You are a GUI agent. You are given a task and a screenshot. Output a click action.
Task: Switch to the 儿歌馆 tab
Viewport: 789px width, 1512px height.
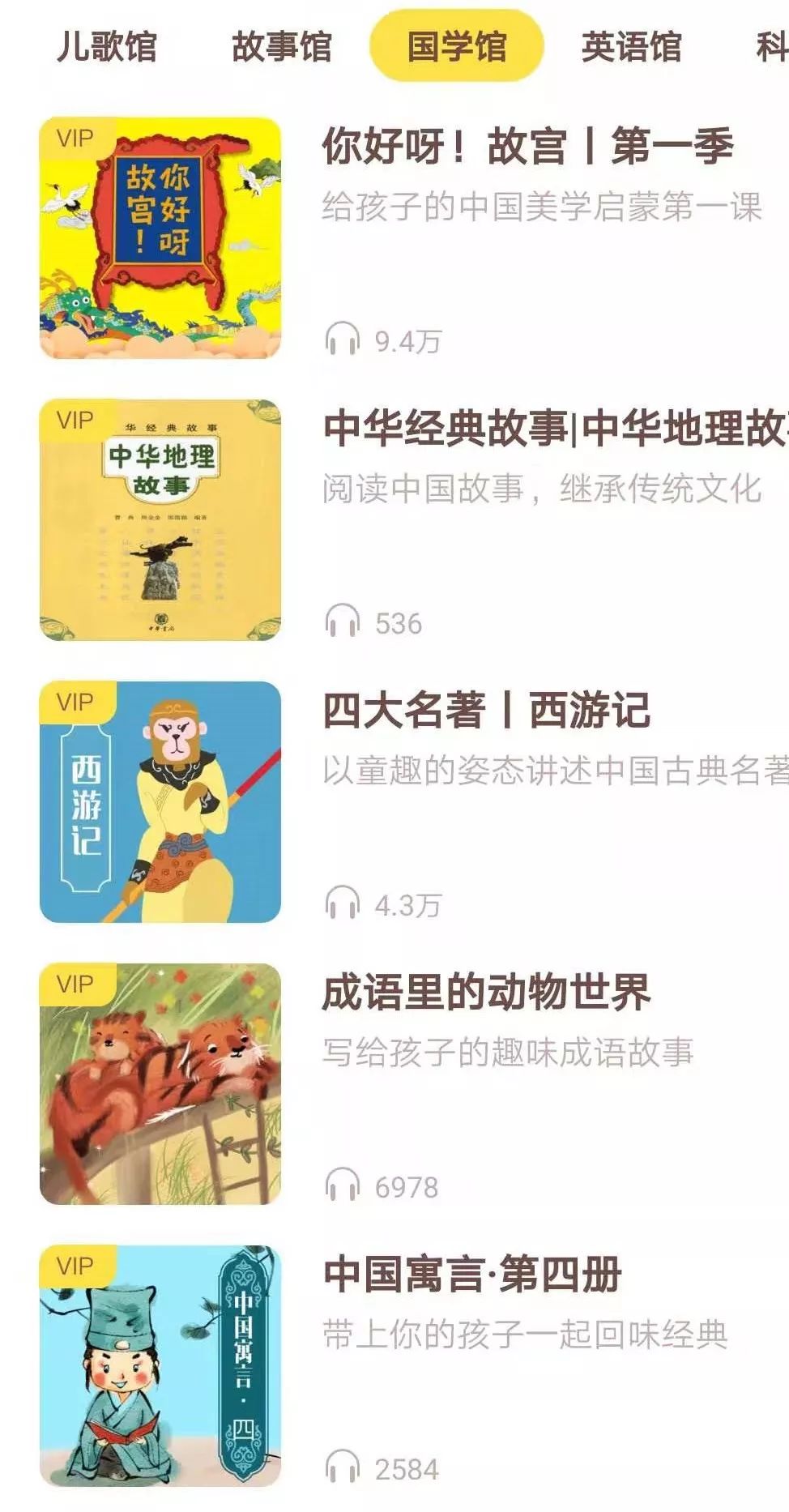pyautogui.click(x=106, y=46)
